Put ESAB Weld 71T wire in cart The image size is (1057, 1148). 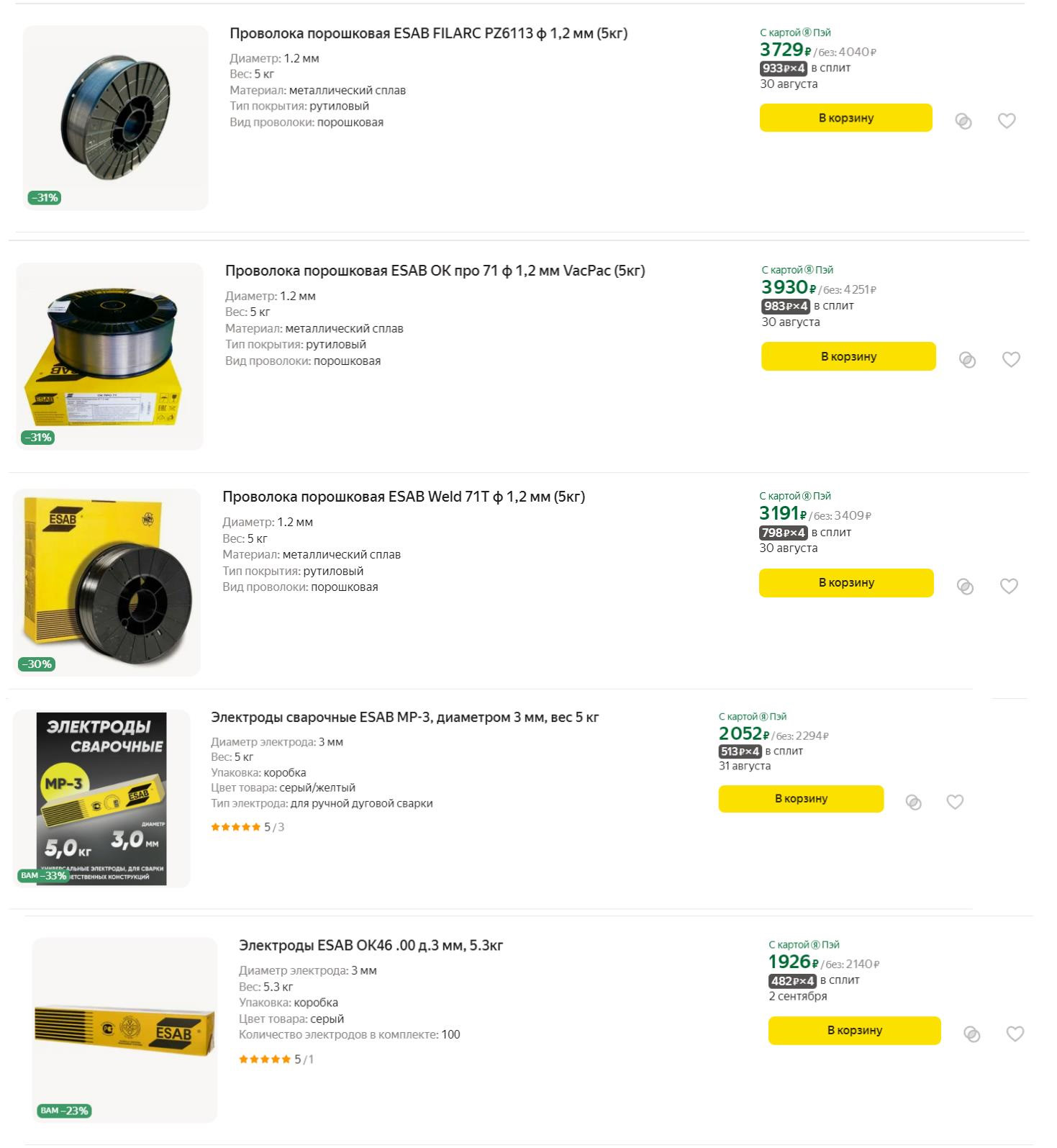point(846,583)
